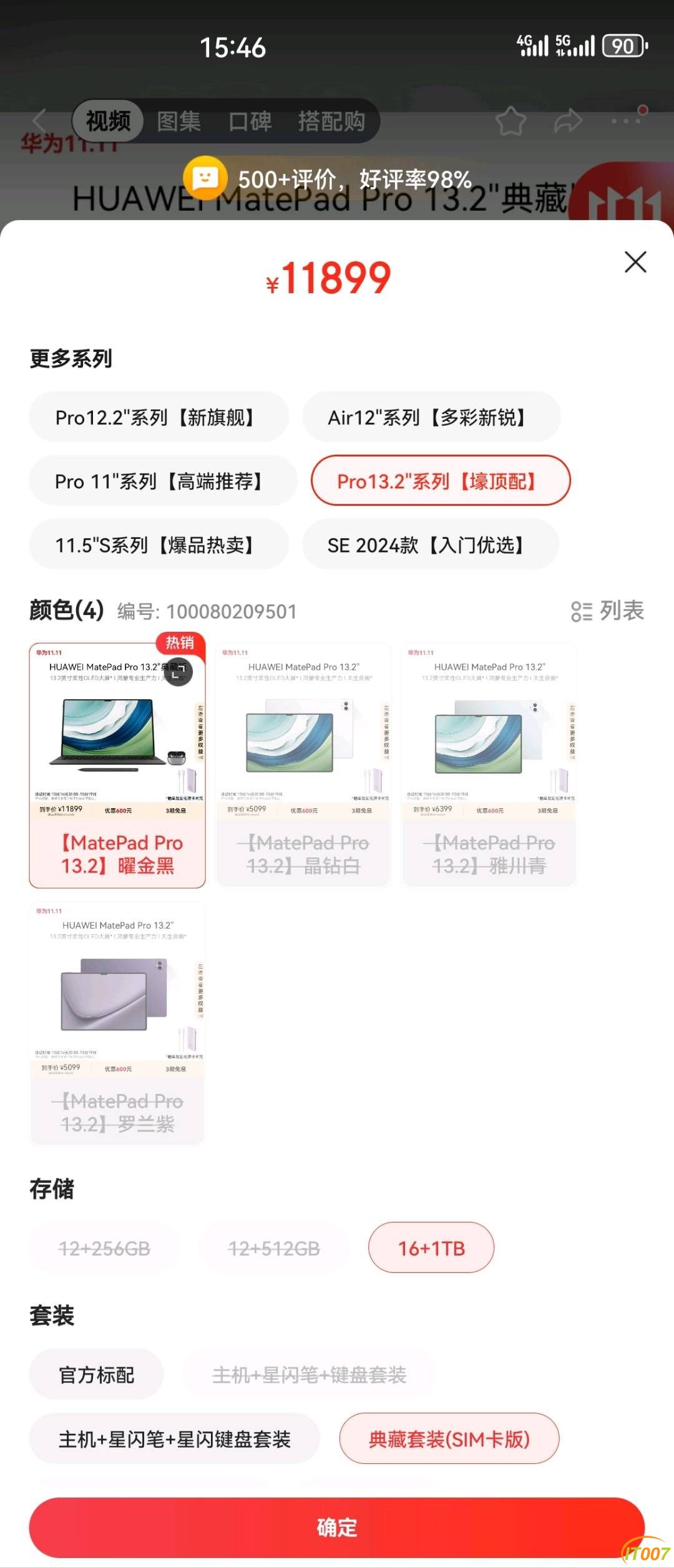
Task: Choose the Air12"系列【多彩新锐】series
Action: pos(431,417)
